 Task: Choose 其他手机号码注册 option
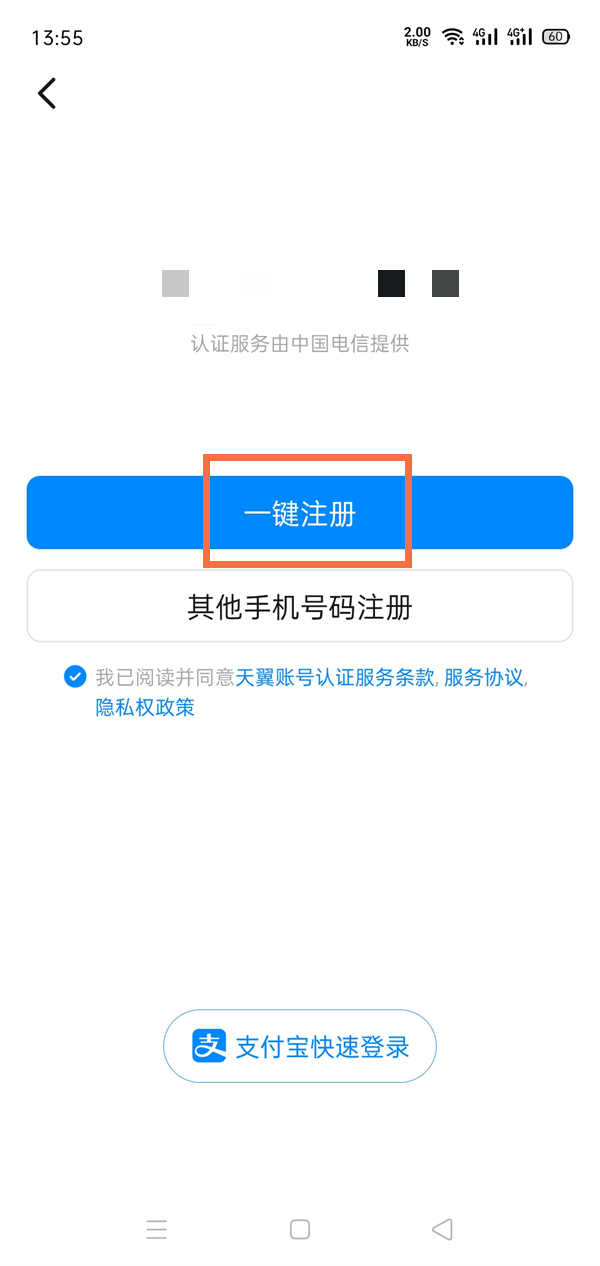click(x=300, y=606)
